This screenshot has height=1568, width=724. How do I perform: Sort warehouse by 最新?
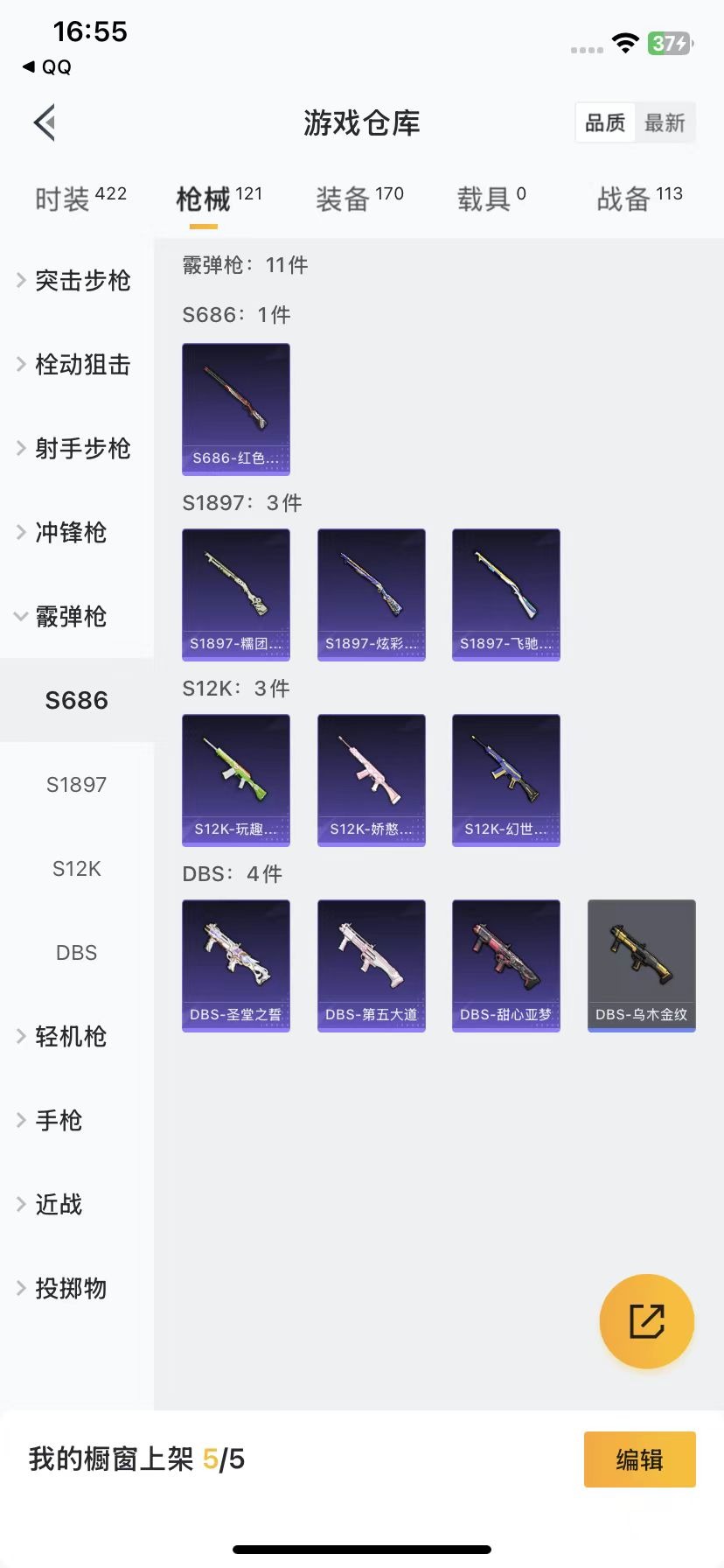(x=665, y=122)
